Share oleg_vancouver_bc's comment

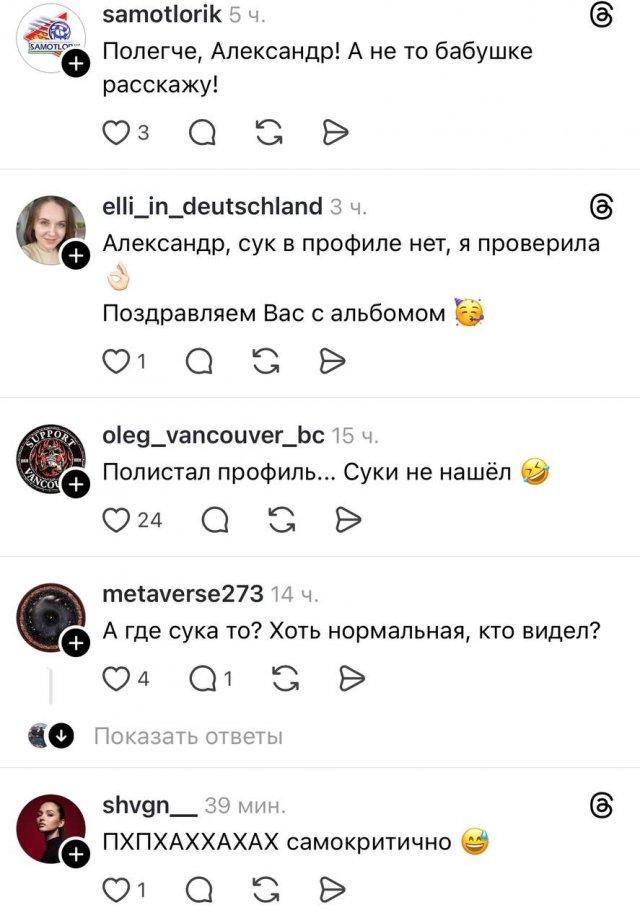(x=347, y=519)
